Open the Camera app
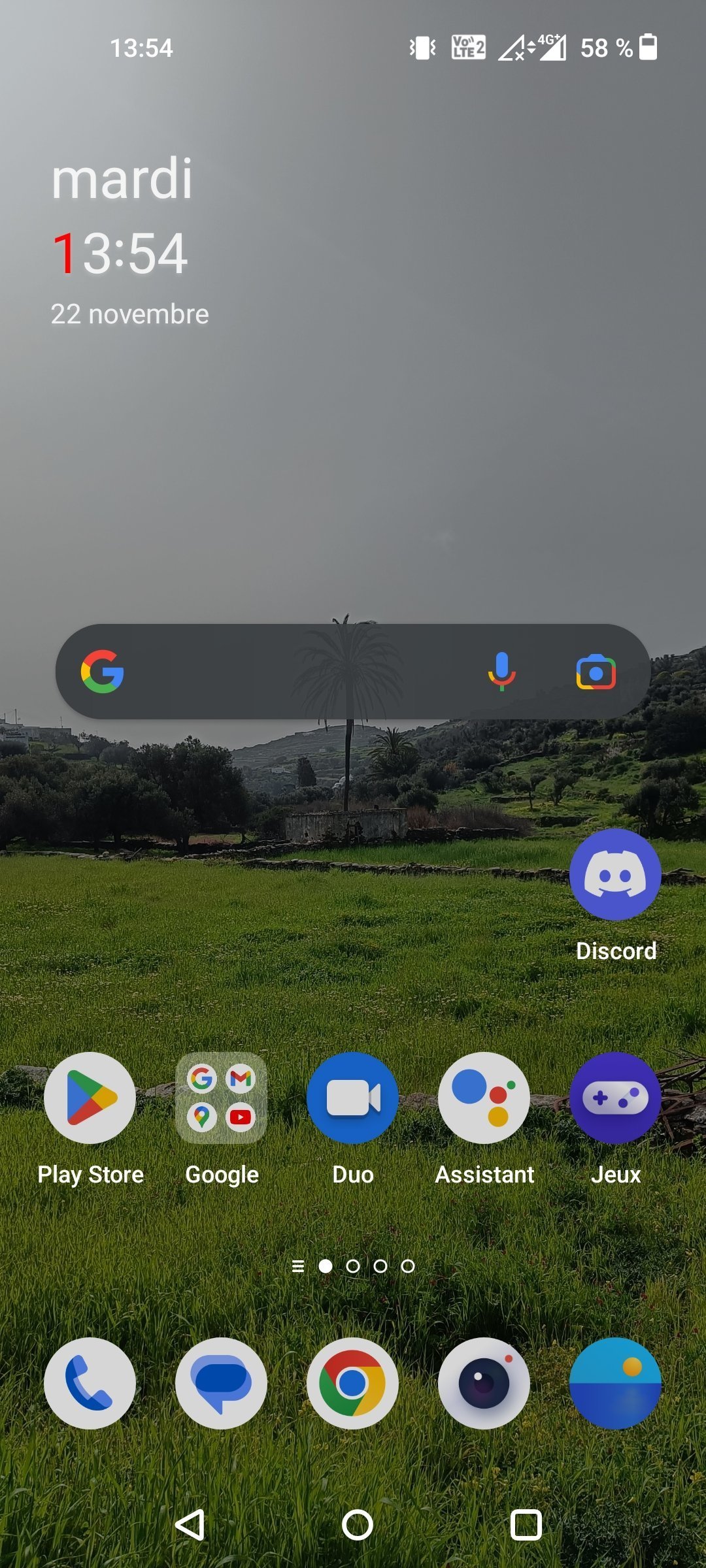The width and height of the screenshot is (706, 1568). [x=484, y=1383]
